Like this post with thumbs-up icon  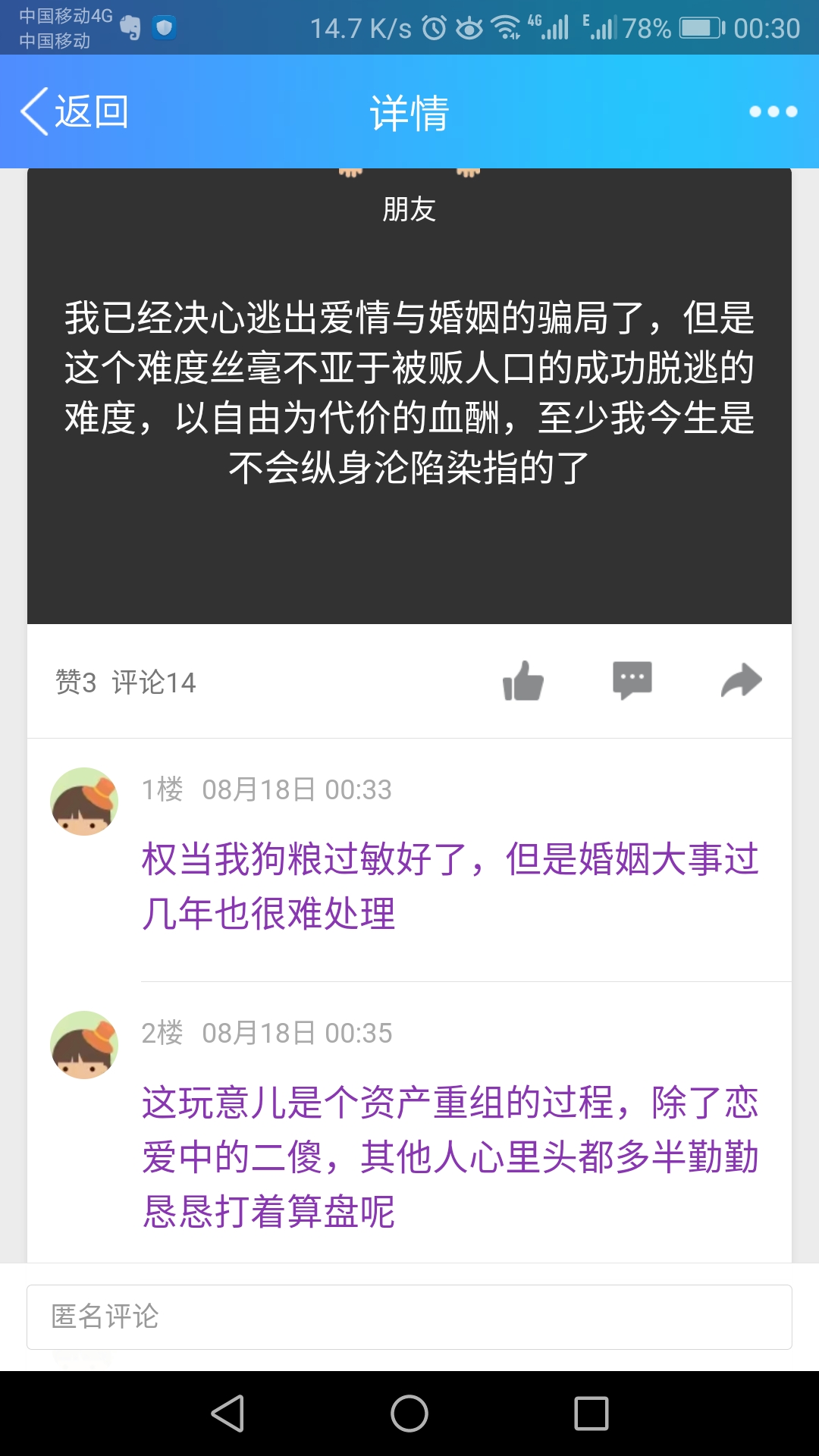tap(523, 680)
